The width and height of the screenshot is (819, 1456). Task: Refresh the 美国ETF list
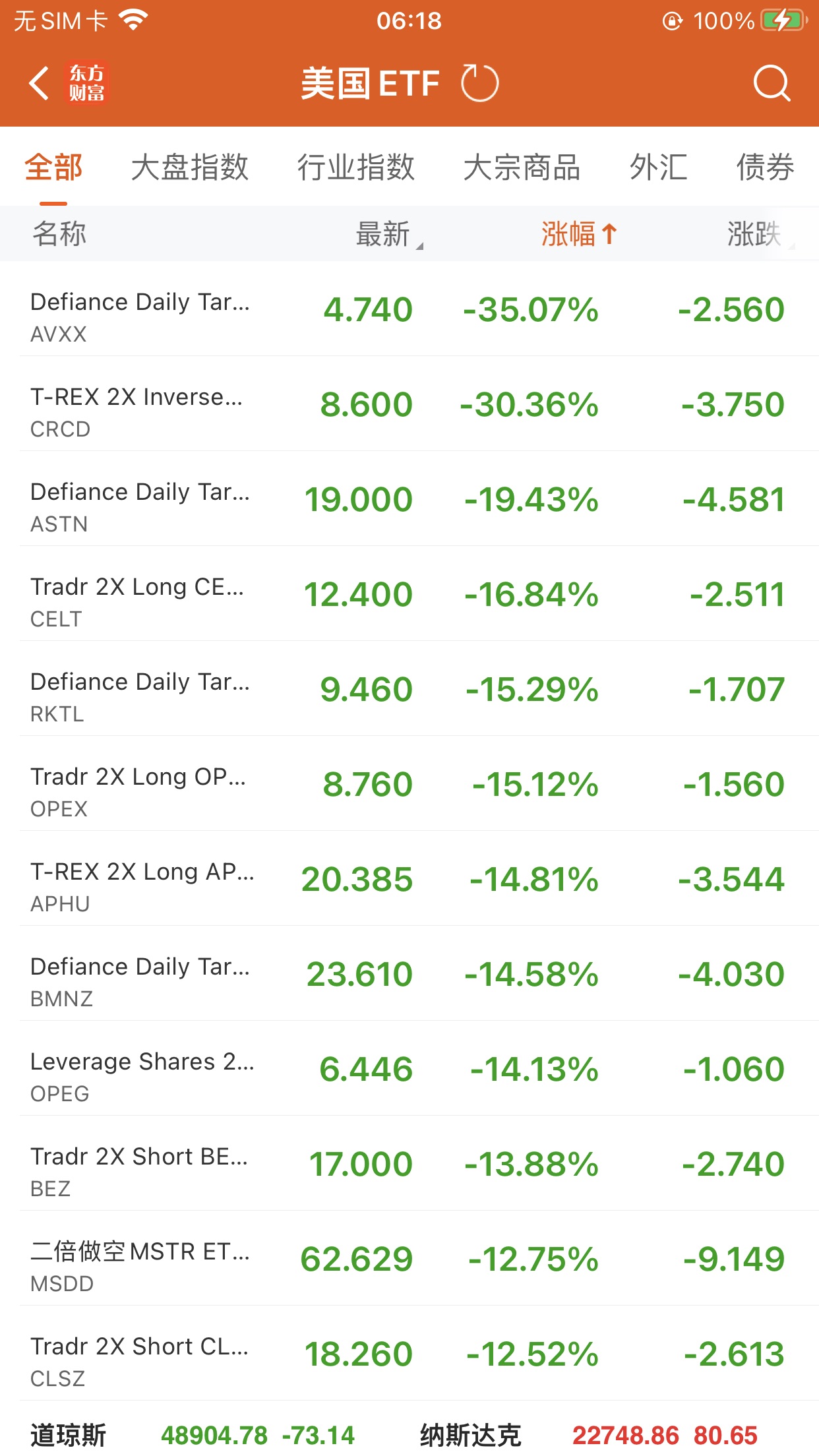click(x=479, y=84)
